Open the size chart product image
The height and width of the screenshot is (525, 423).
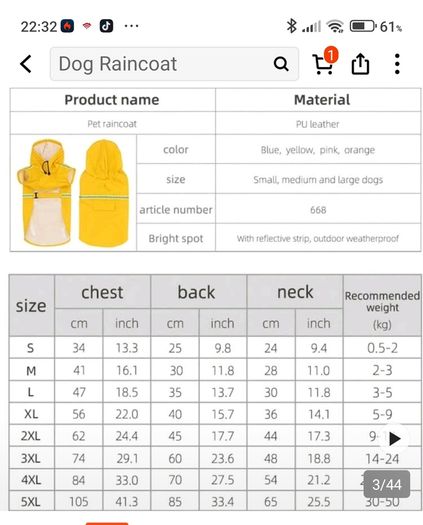point(215,299)
